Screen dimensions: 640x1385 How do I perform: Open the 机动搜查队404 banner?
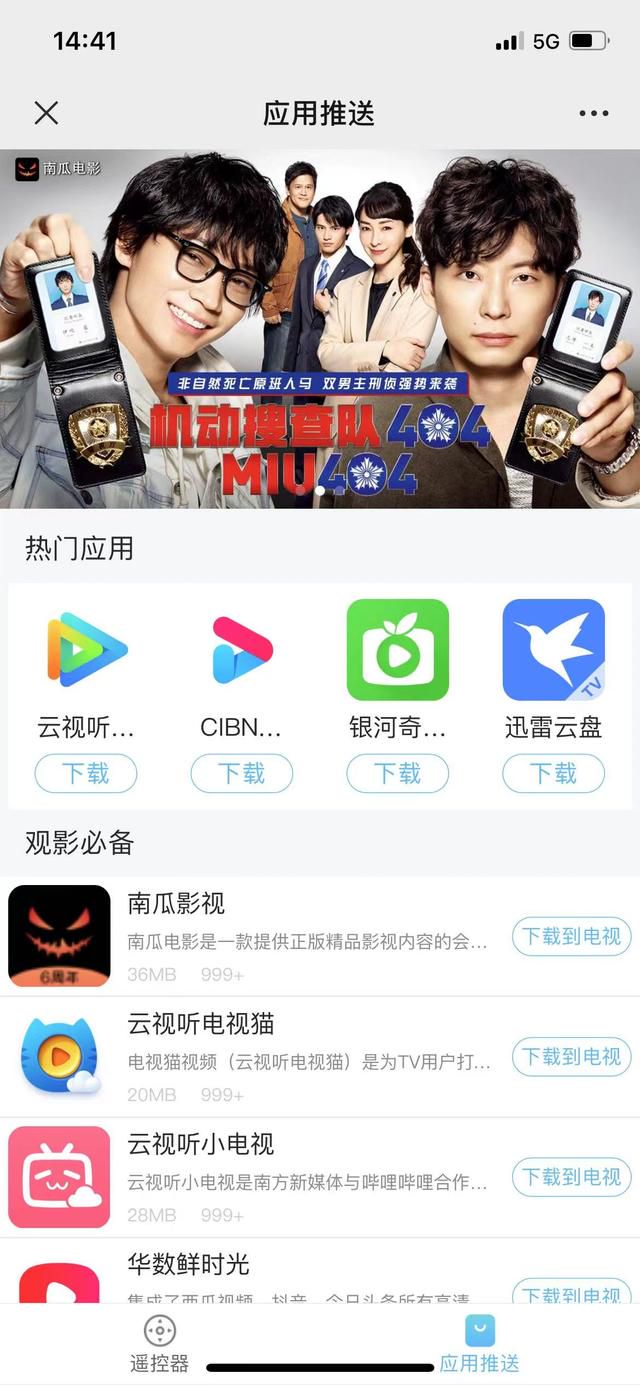[320, 329]
